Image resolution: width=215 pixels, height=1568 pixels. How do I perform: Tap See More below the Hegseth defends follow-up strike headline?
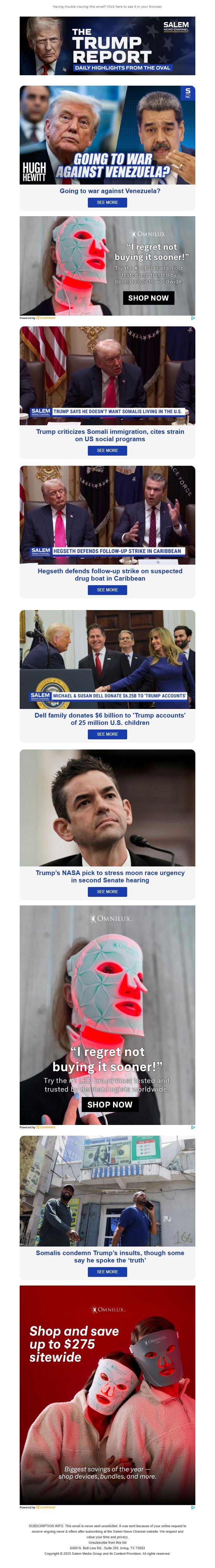point(107,590)
